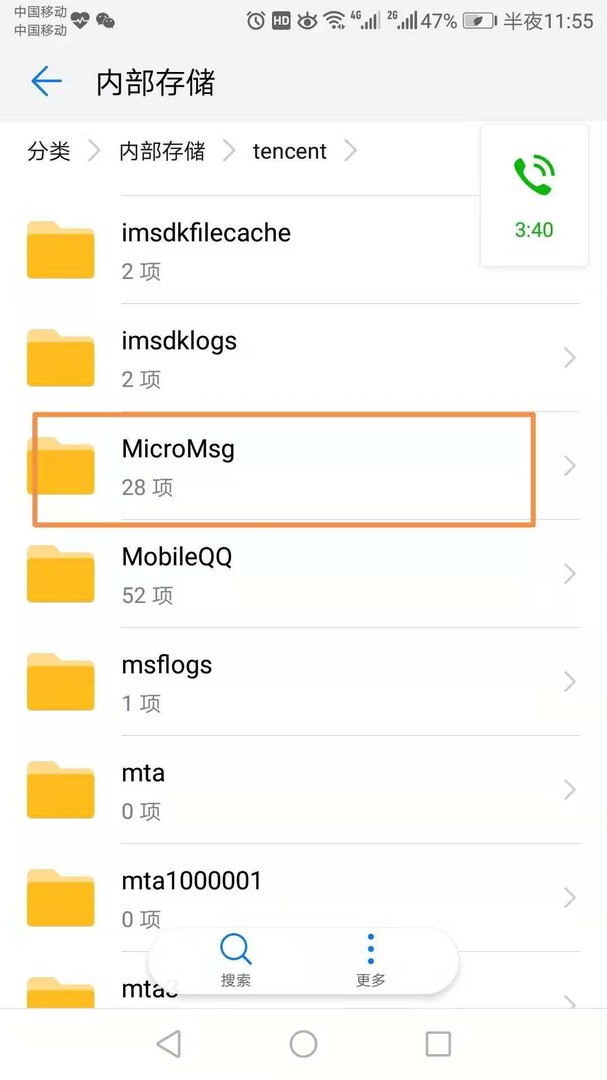The height and width of the screenshot is (1080, 607).
Task: Go to 内部存储 in the breadcrumb
Action: 162,151
